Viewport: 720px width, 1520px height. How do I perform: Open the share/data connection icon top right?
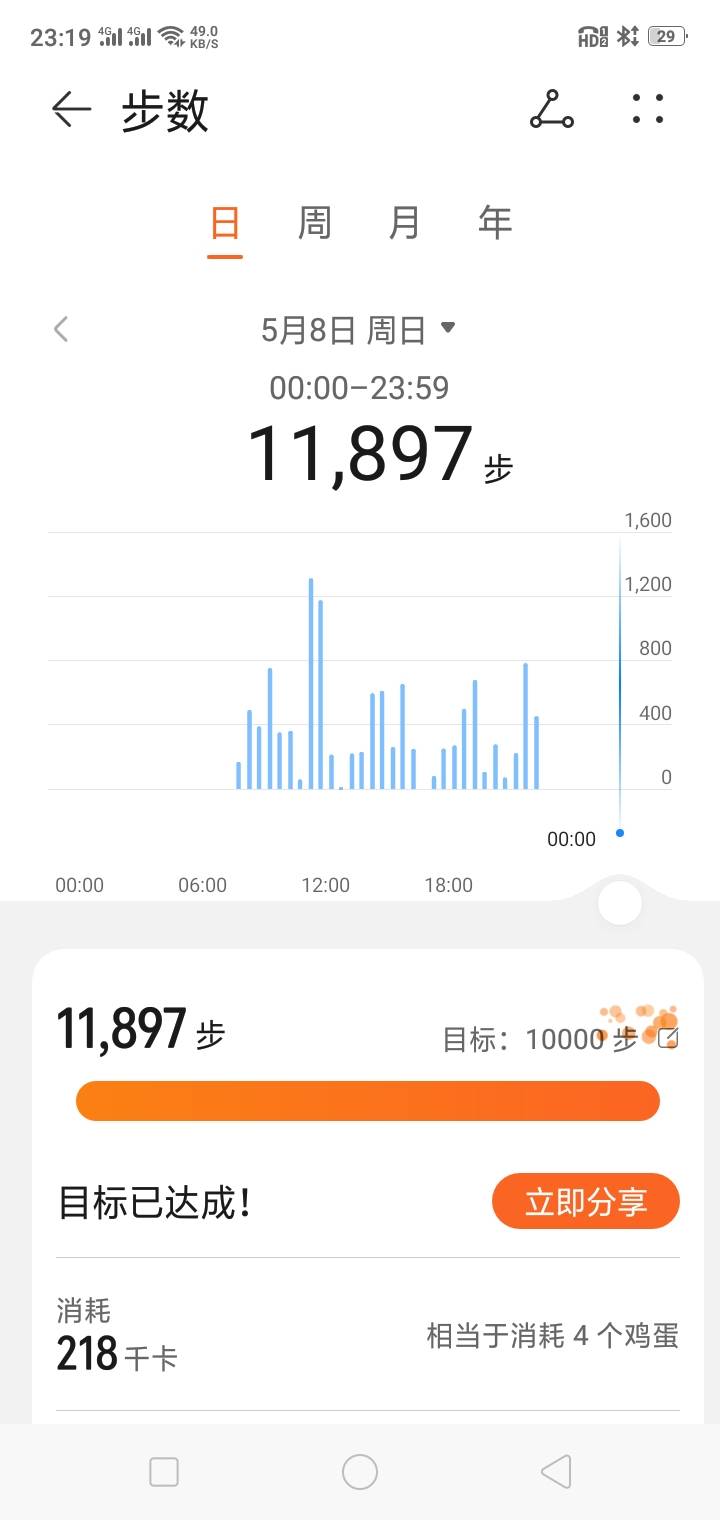[553, 112]
